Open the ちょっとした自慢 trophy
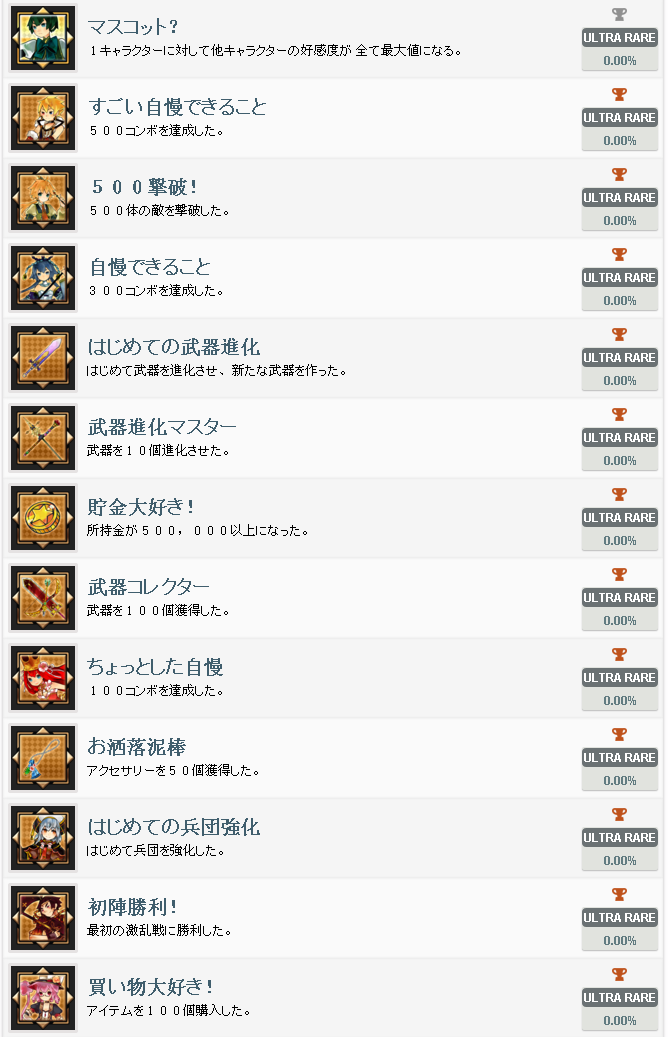 pyautogui.click(x=155, y=667)
